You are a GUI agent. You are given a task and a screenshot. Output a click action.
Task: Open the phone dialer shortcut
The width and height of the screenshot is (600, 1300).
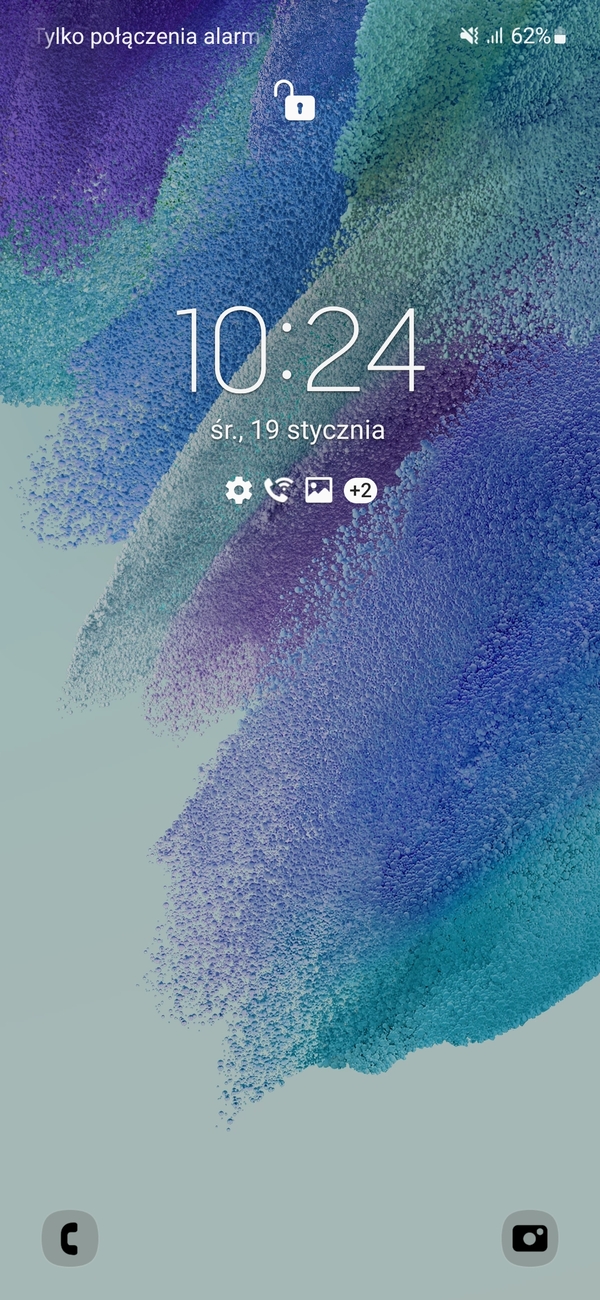(x=70, y=1238)
